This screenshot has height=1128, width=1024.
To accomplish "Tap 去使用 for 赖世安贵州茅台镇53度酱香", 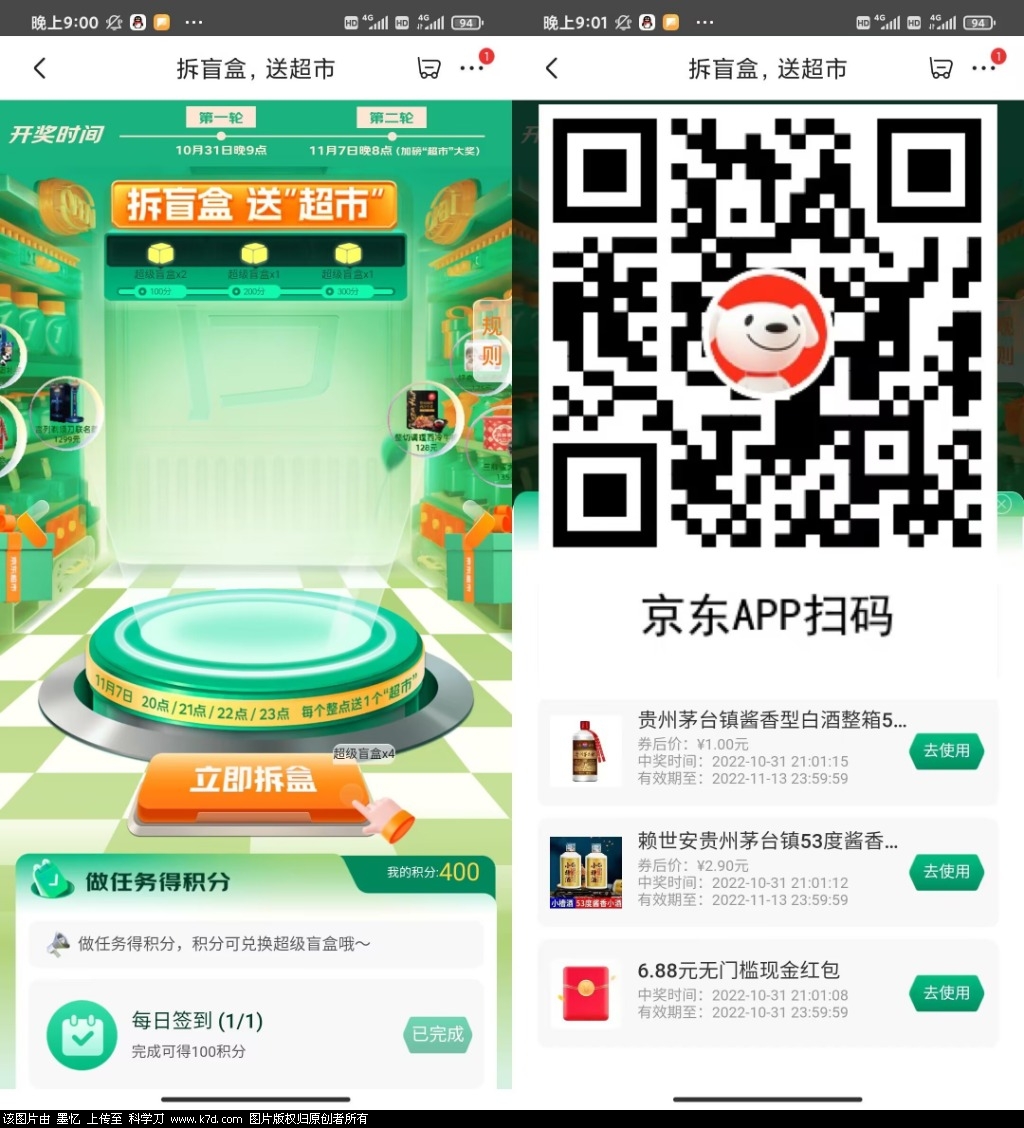I will [946, 872].
